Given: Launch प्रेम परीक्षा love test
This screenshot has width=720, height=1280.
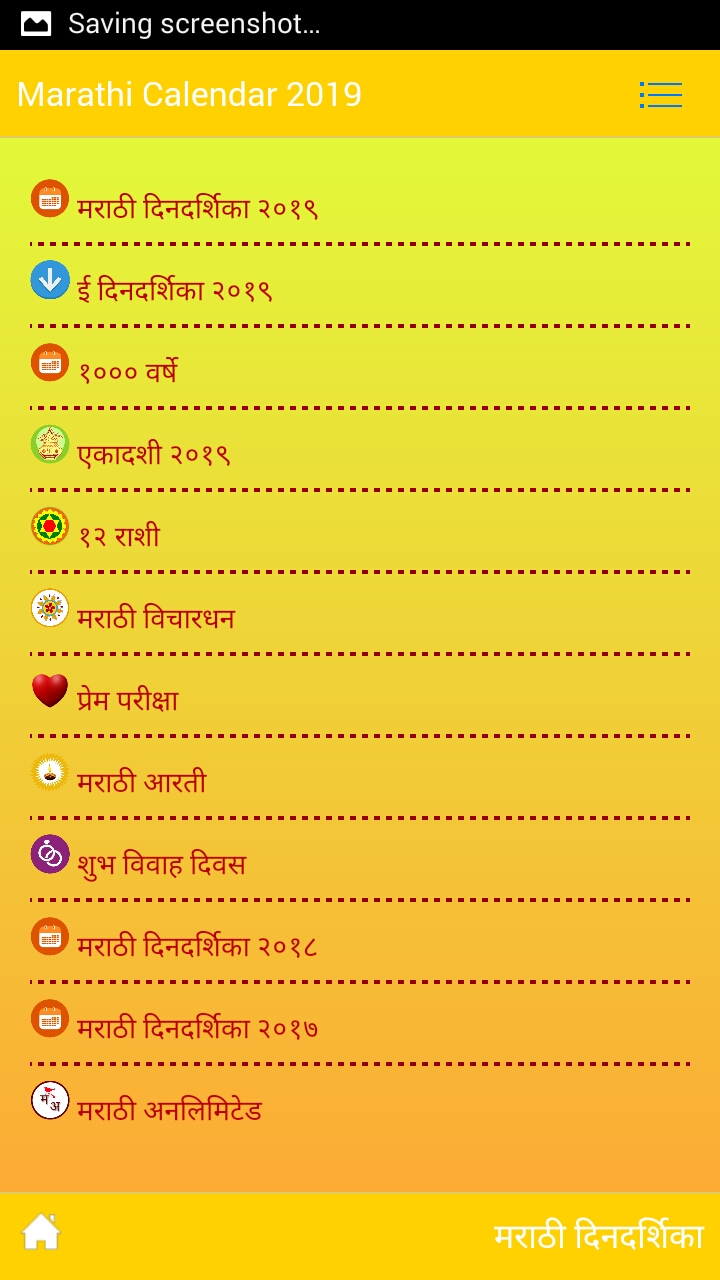Looking at the screenshot, I should (127, 700).
